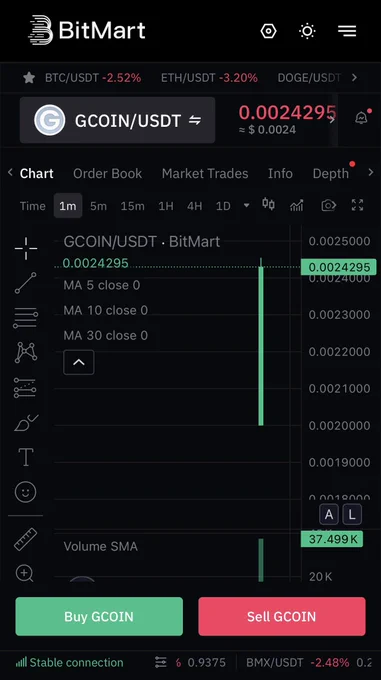Select the 1D timeframe
This screenshot has width=381, height=680.
(x=223, y=206)
